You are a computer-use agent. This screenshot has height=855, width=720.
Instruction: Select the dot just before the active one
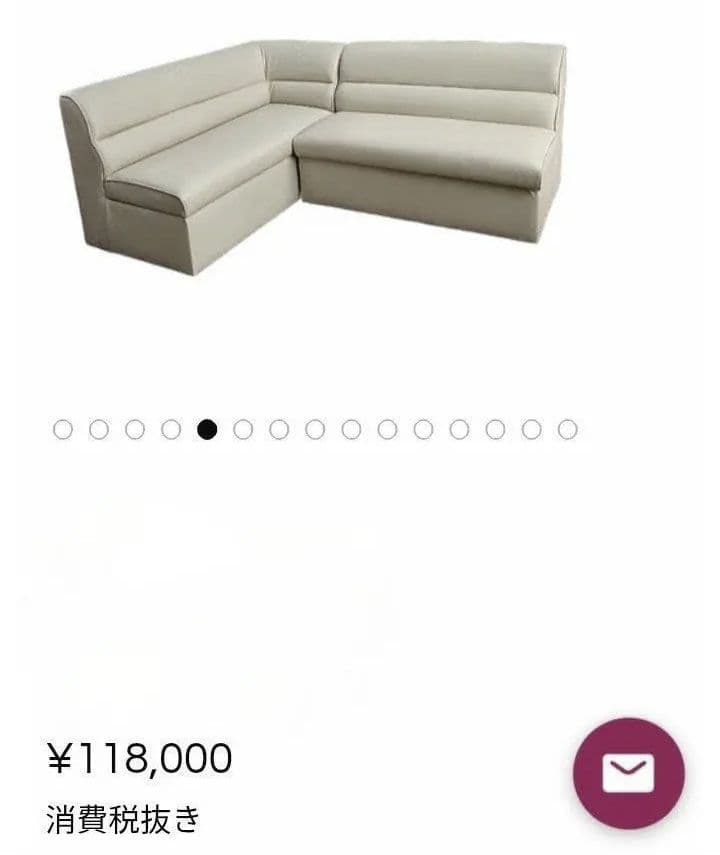pos(171,430)
